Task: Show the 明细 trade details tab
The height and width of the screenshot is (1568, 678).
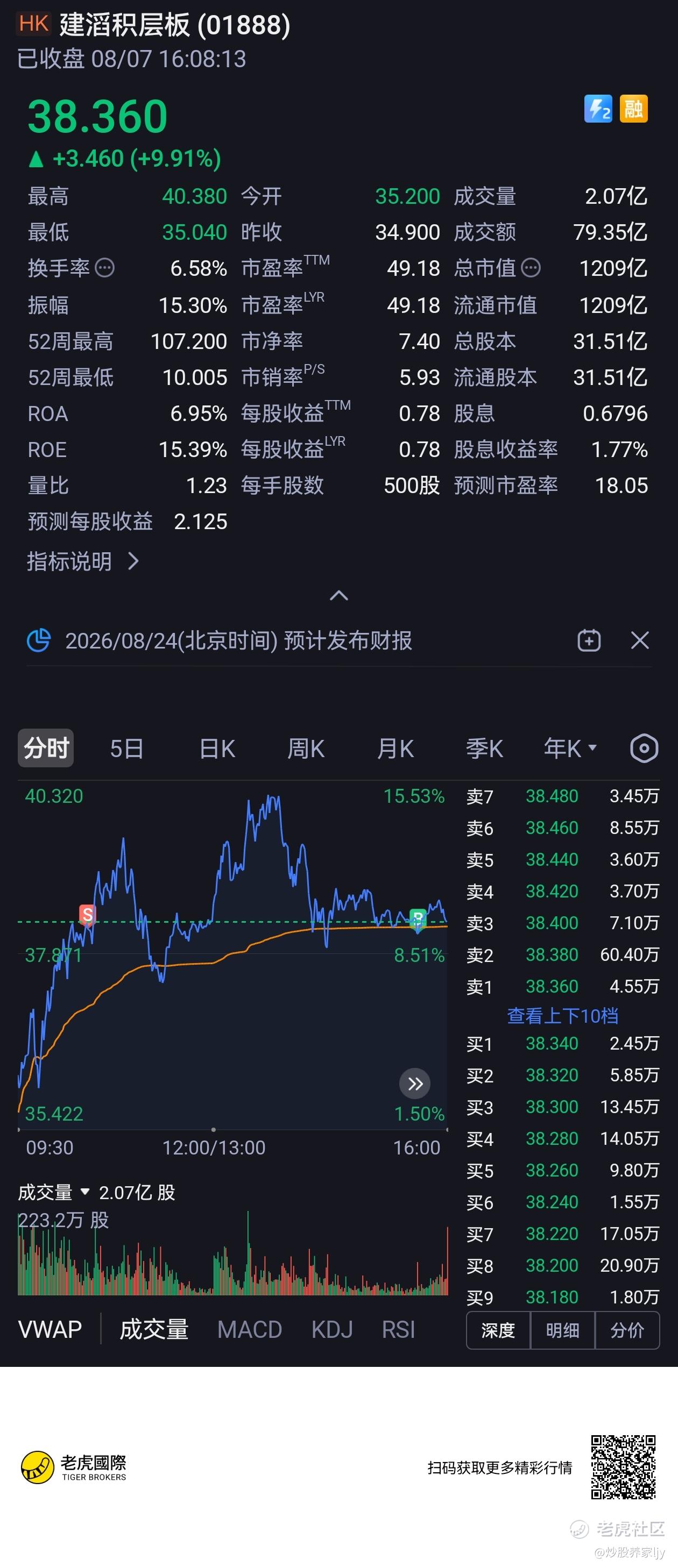Action: [562, 1330]
